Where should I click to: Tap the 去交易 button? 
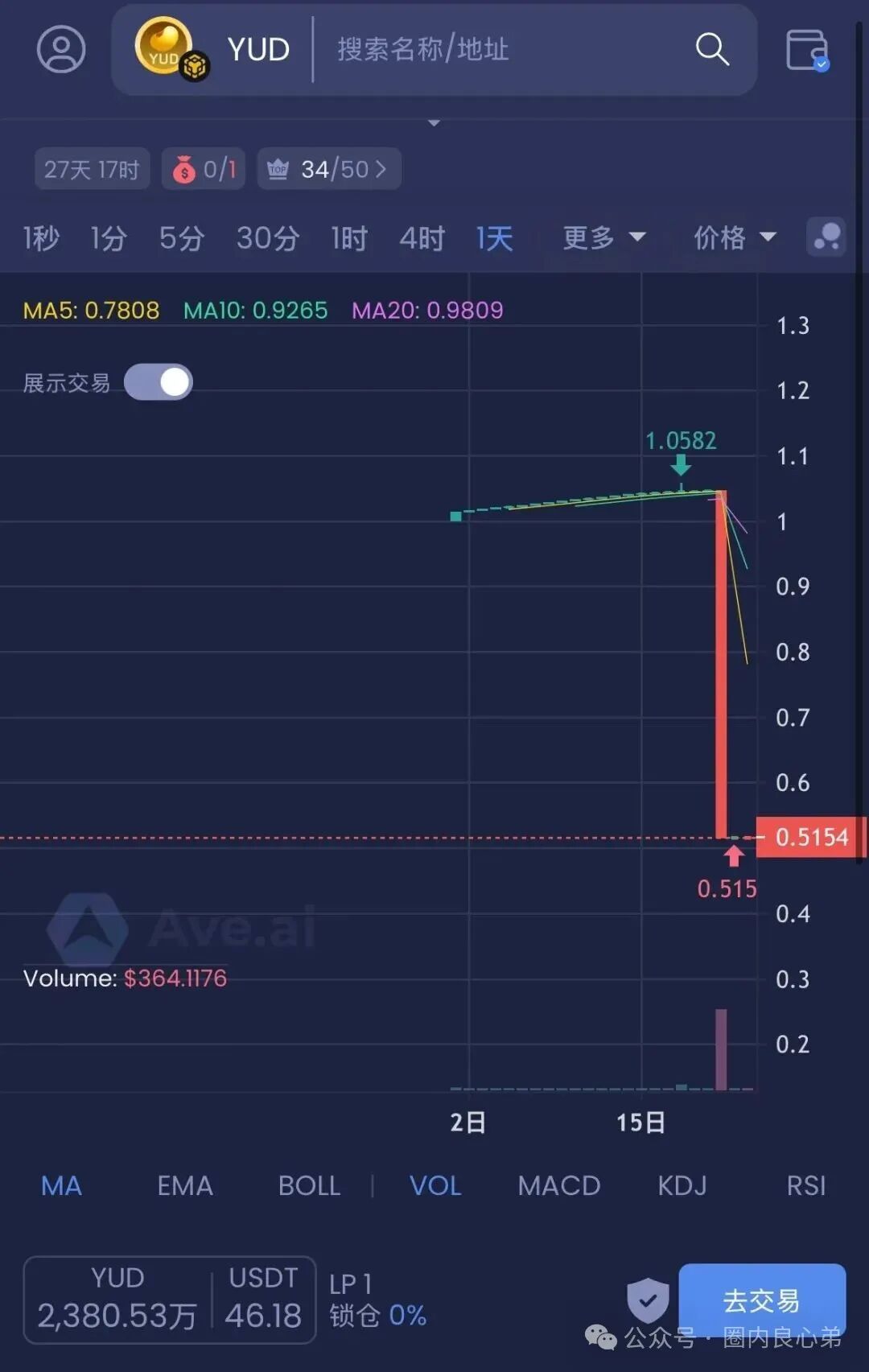(761, 1300)
